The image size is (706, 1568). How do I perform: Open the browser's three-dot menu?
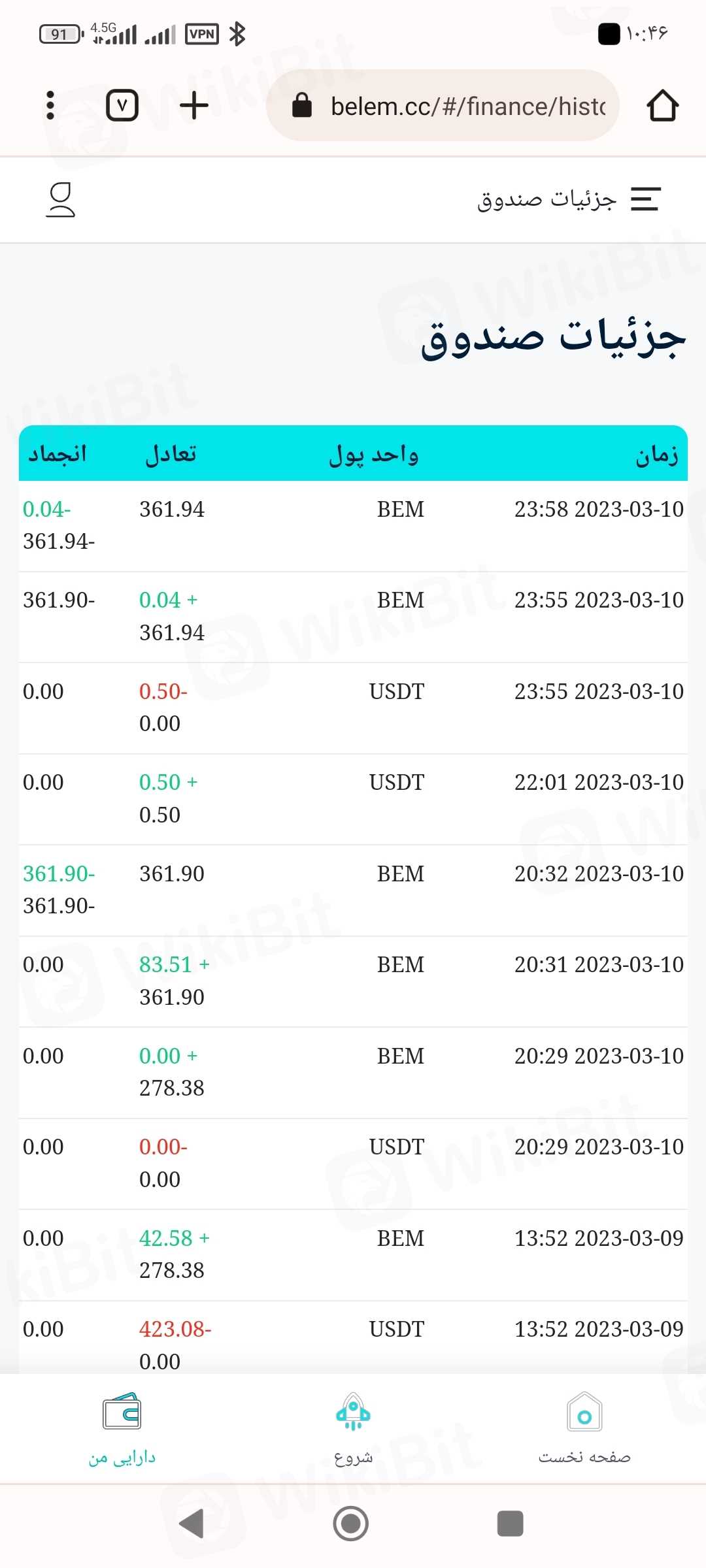[x=50, y=105]
